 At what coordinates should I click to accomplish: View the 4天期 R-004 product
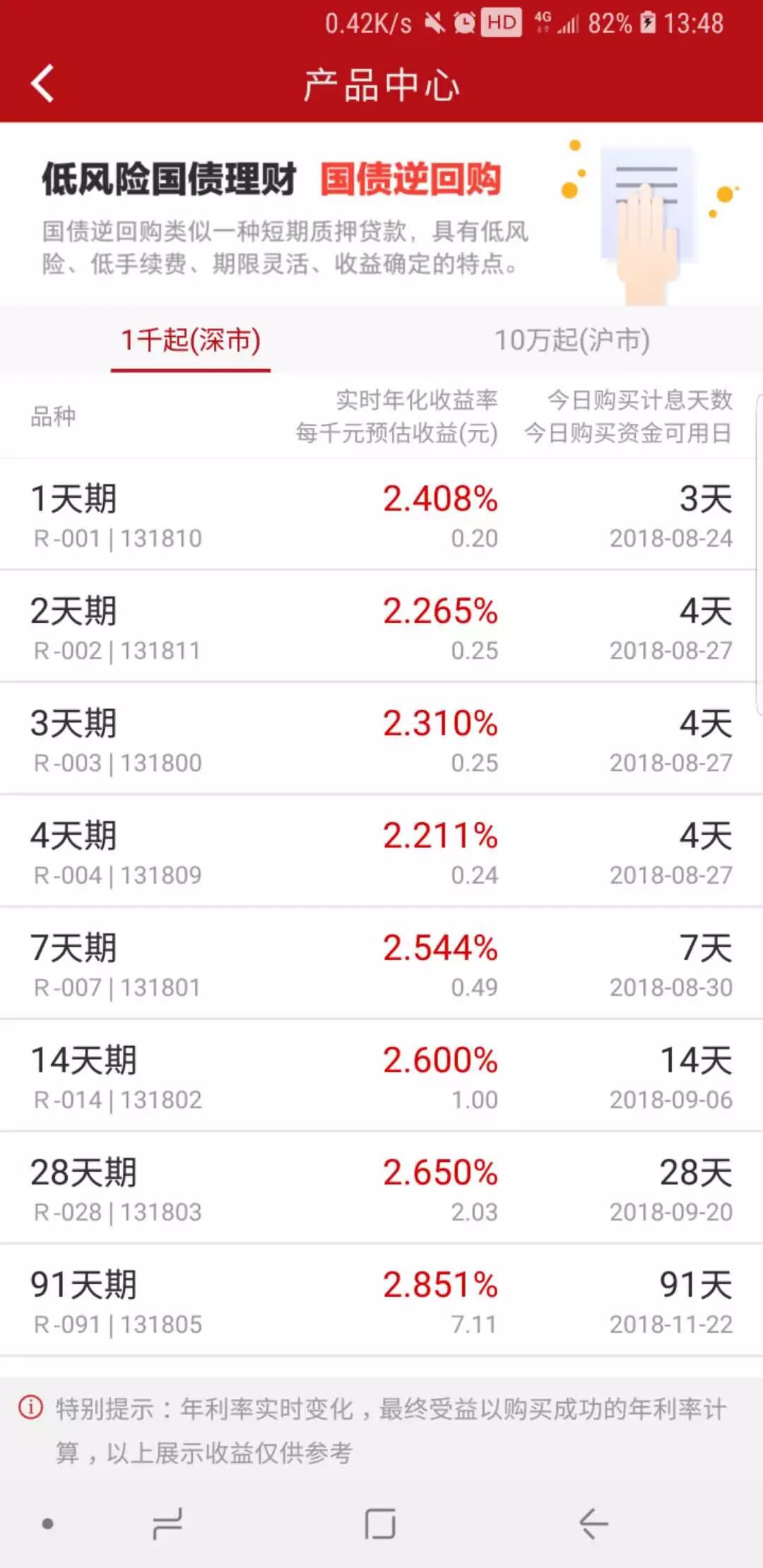(381, 852)
